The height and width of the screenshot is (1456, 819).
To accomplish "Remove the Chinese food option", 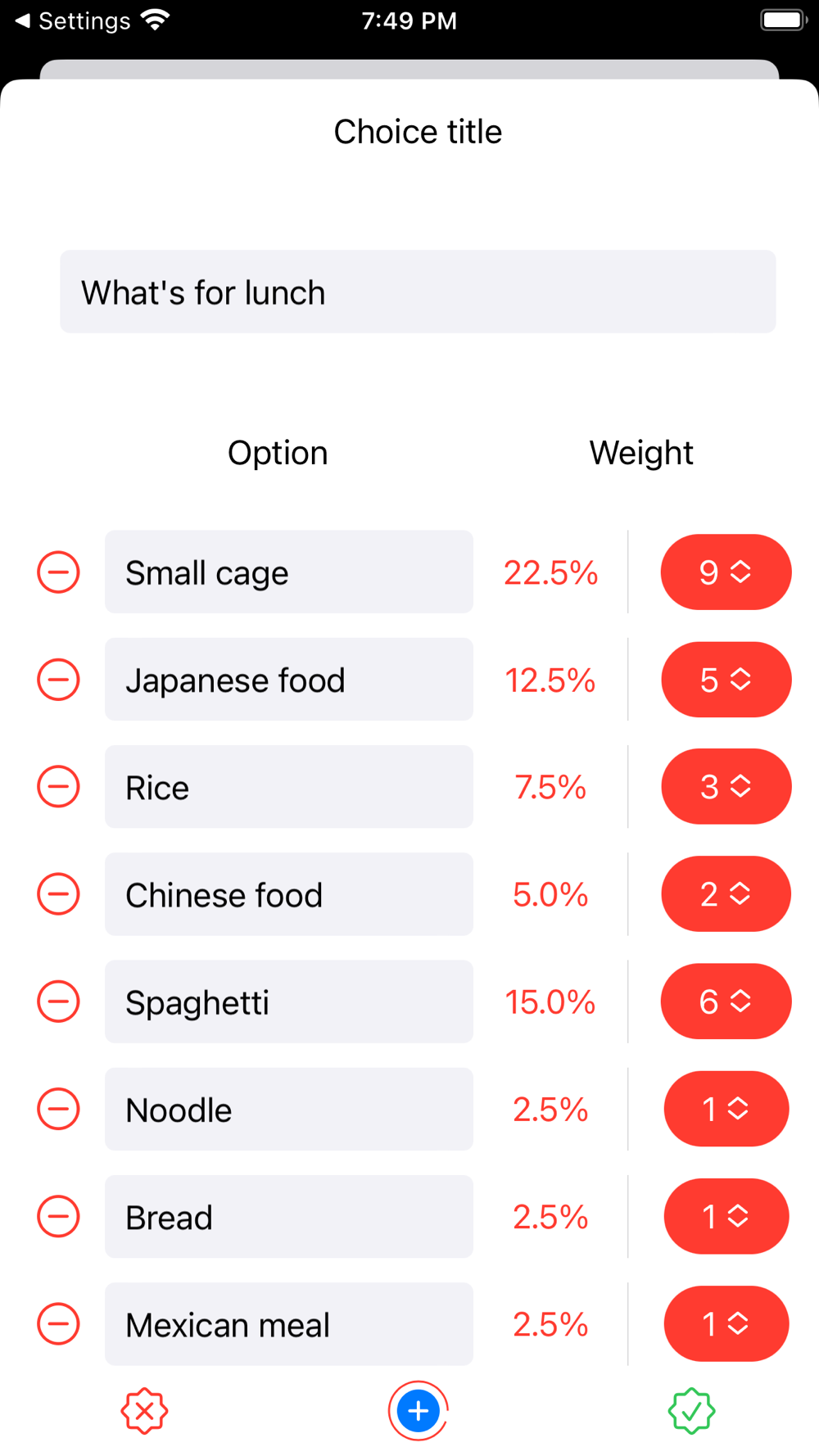I will click(x=58, y=894).
